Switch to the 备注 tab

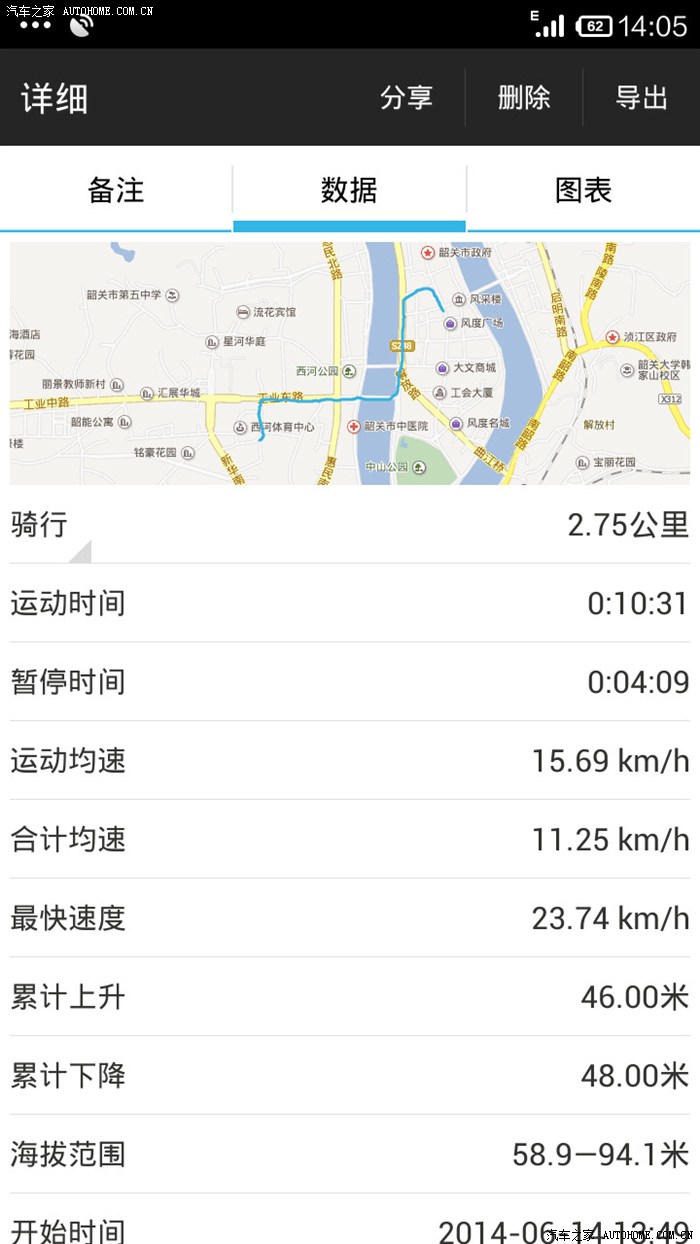coord(116,190)
